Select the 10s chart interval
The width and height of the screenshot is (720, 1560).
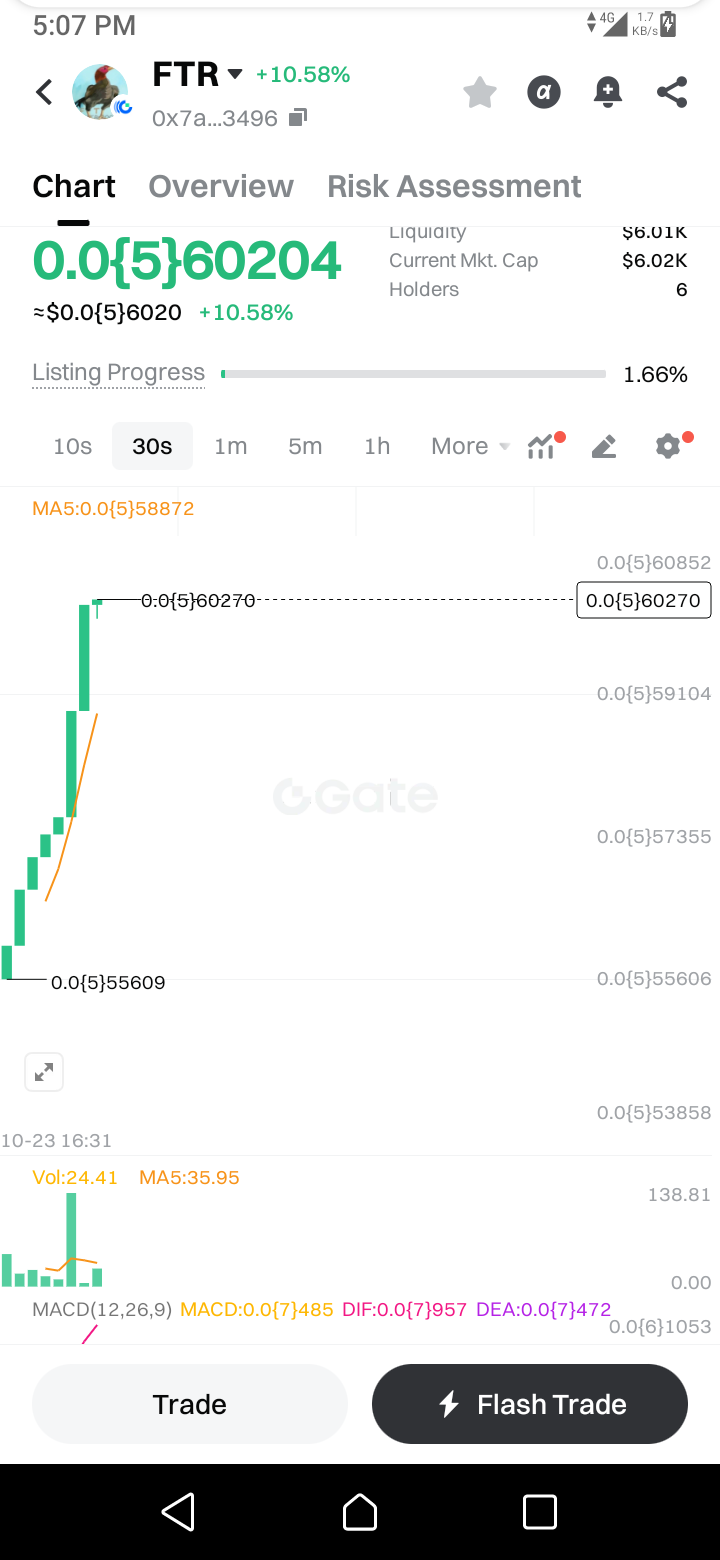[72, 446]
